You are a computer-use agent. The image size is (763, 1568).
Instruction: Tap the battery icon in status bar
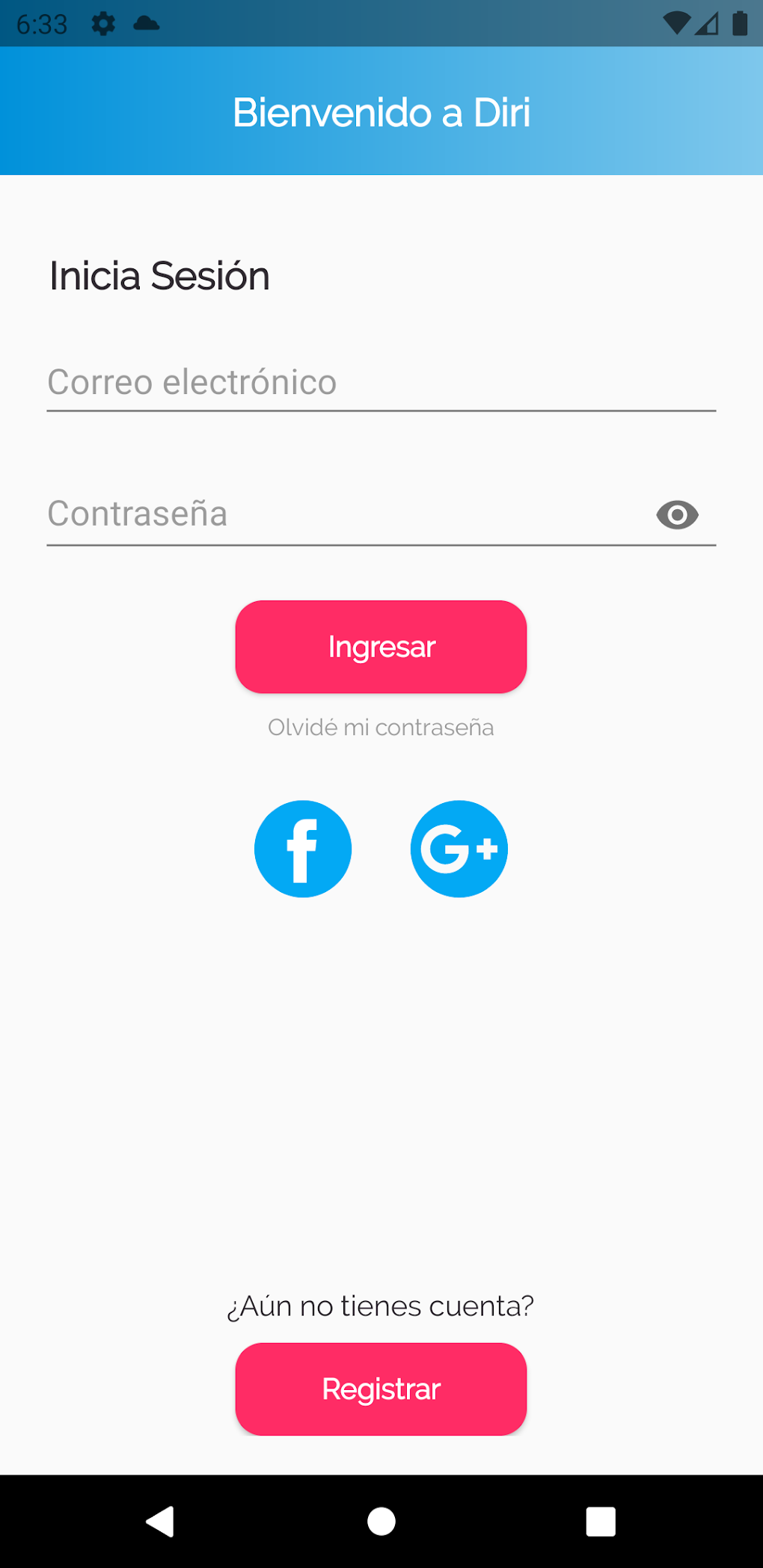[x=739, y=22]
